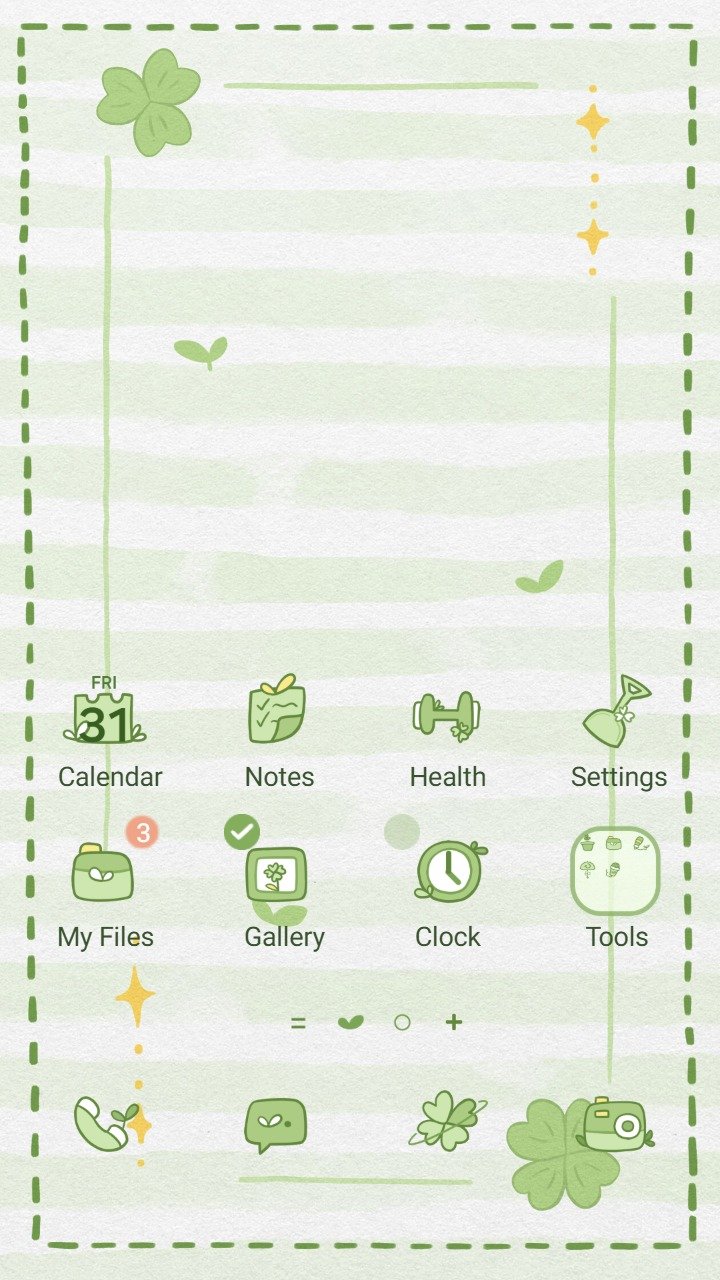Open the phone dialer in the dock
The image size is (720, 1280).
coord(103,1122)
